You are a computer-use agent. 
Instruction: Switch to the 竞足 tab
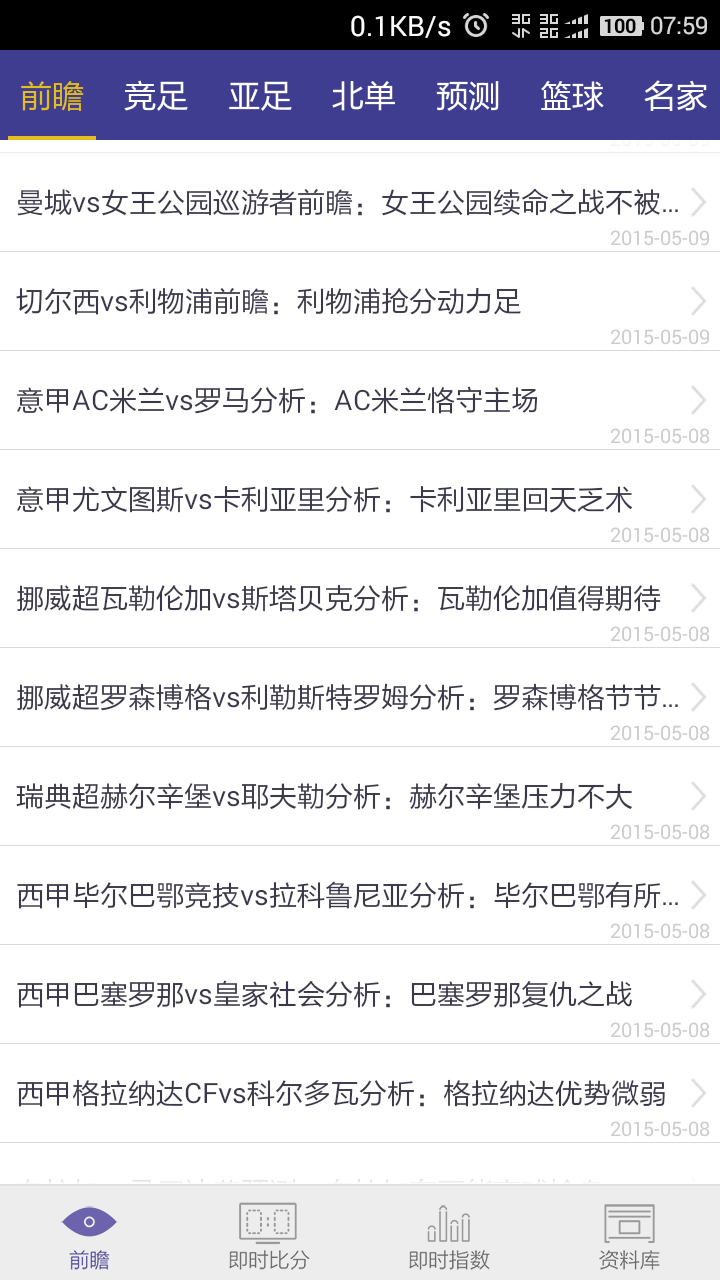155,96
